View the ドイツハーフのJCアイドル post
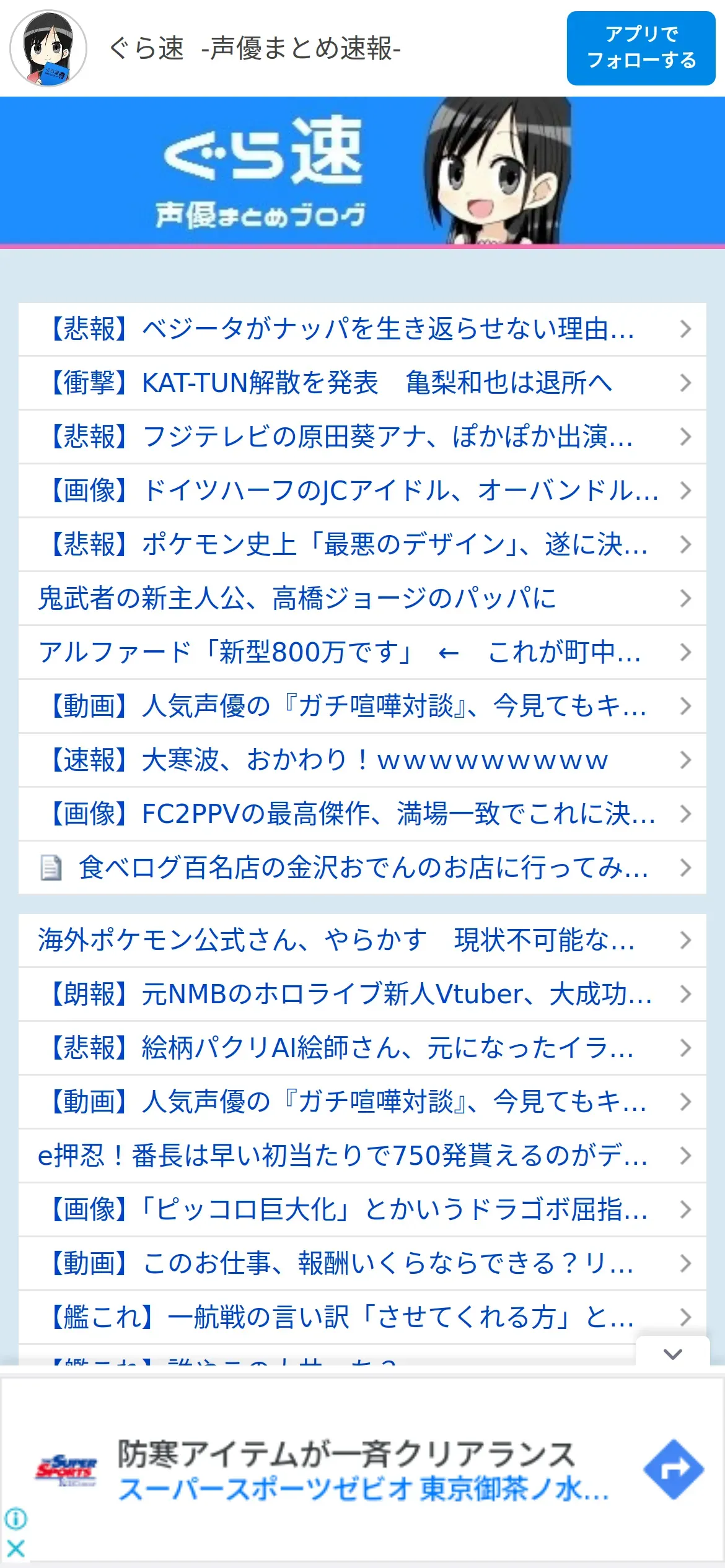Screen dimensions: 725x1568 [x=362, y=490]
